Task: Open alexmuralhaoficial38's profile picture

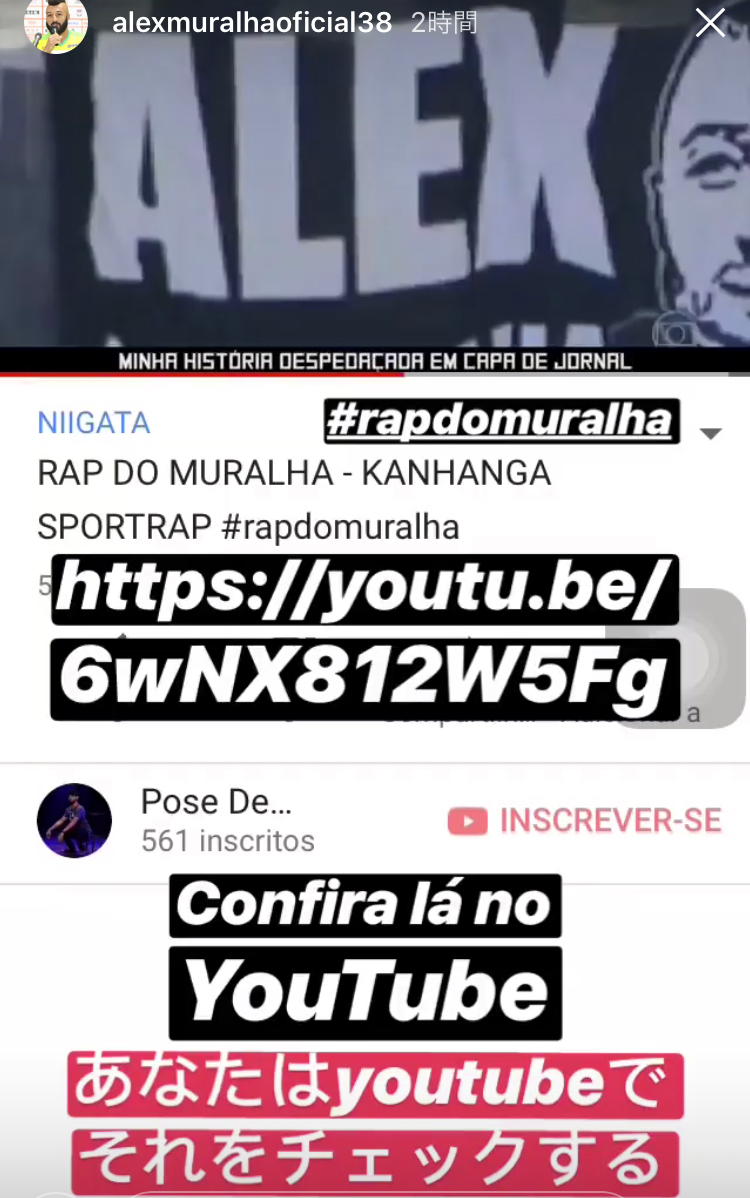Action: [56, 23]
